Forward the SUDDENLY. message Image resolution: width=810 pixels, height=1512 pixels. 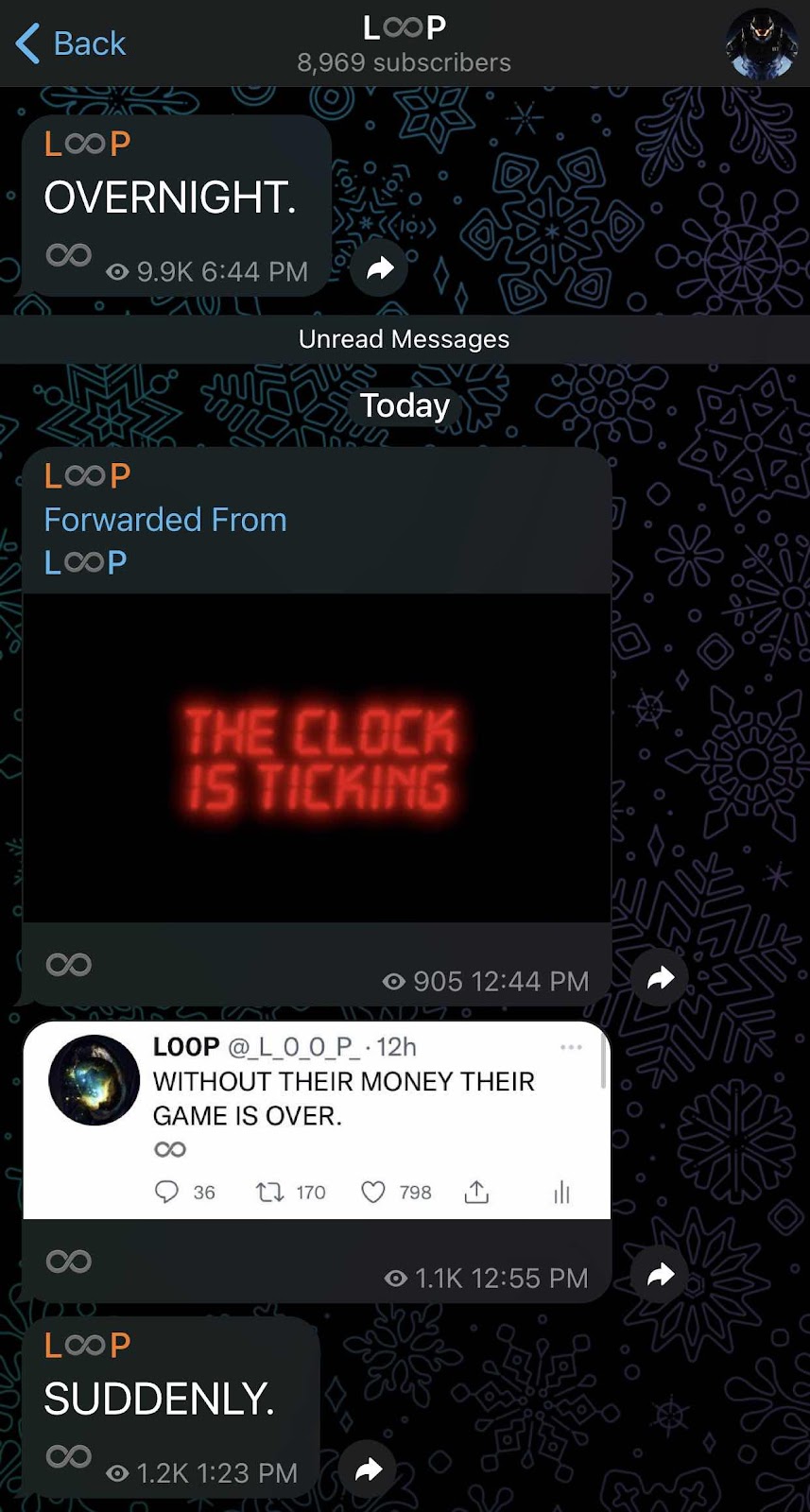pos(368,1469)
